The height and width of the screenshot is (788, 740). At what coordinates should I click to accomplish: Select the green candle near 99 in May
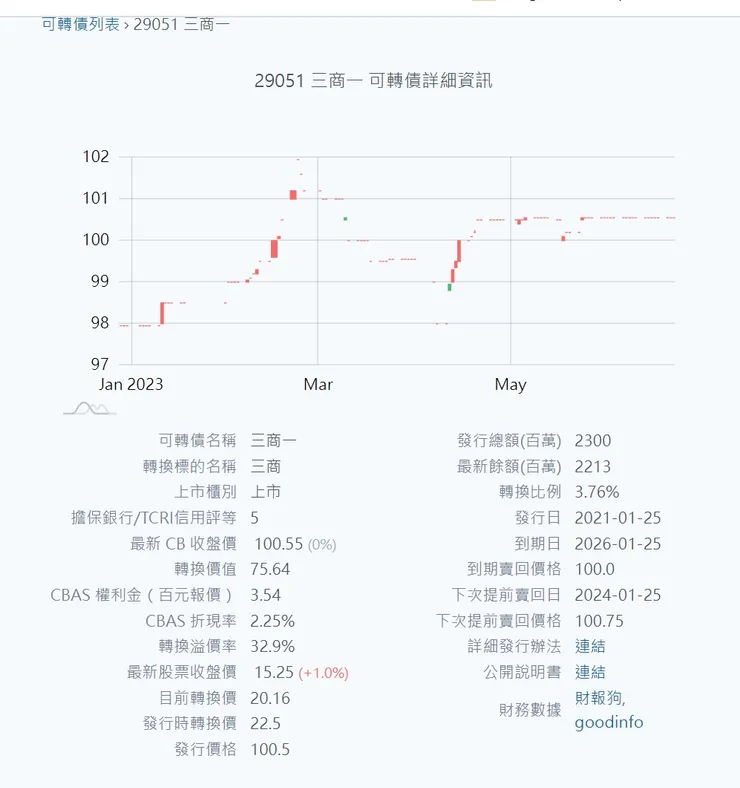tap(450, 287)
